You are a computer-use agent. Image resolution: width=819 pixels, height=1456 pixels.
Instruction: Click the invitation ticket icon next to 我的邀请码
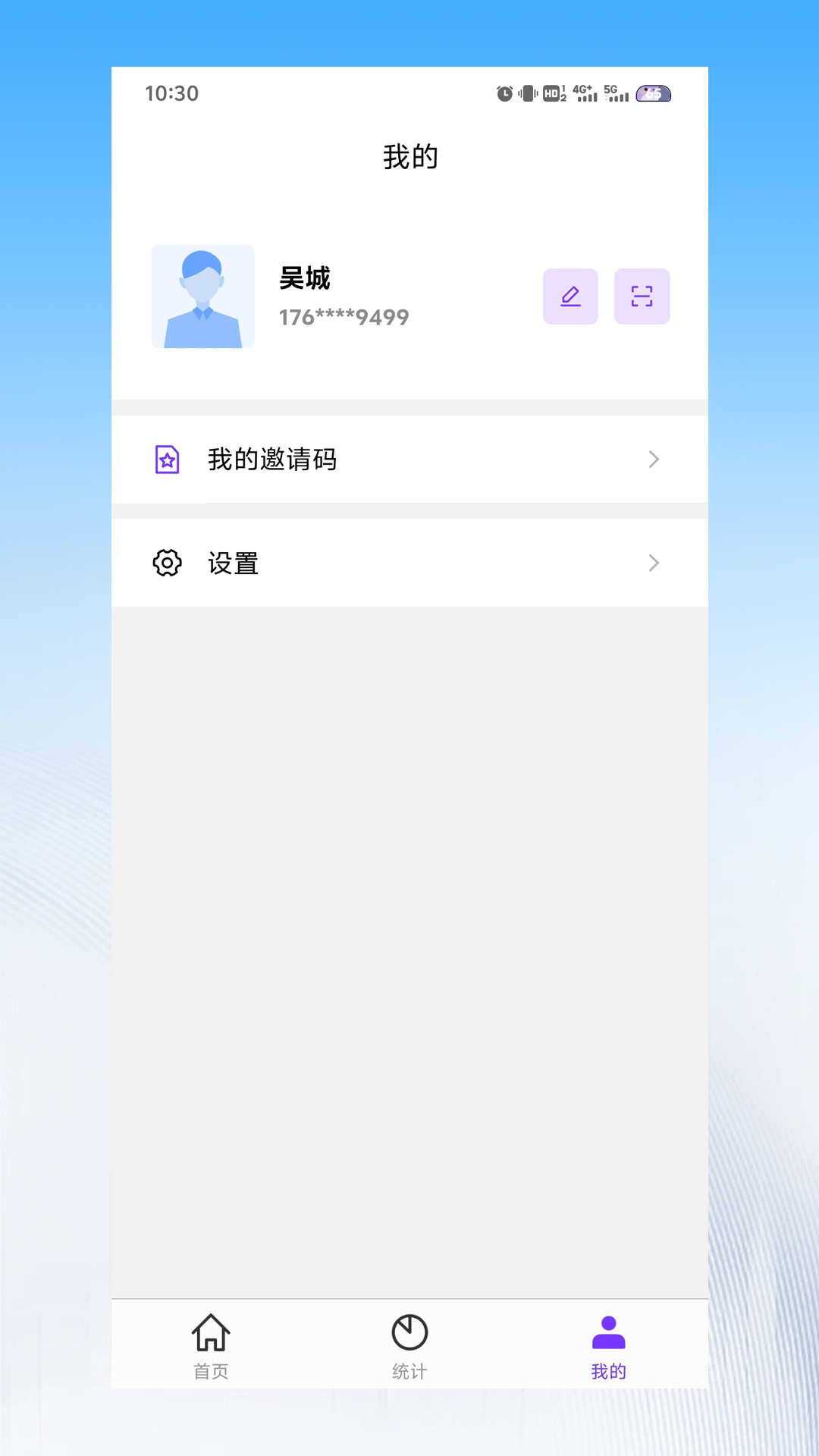click(167, 459)
